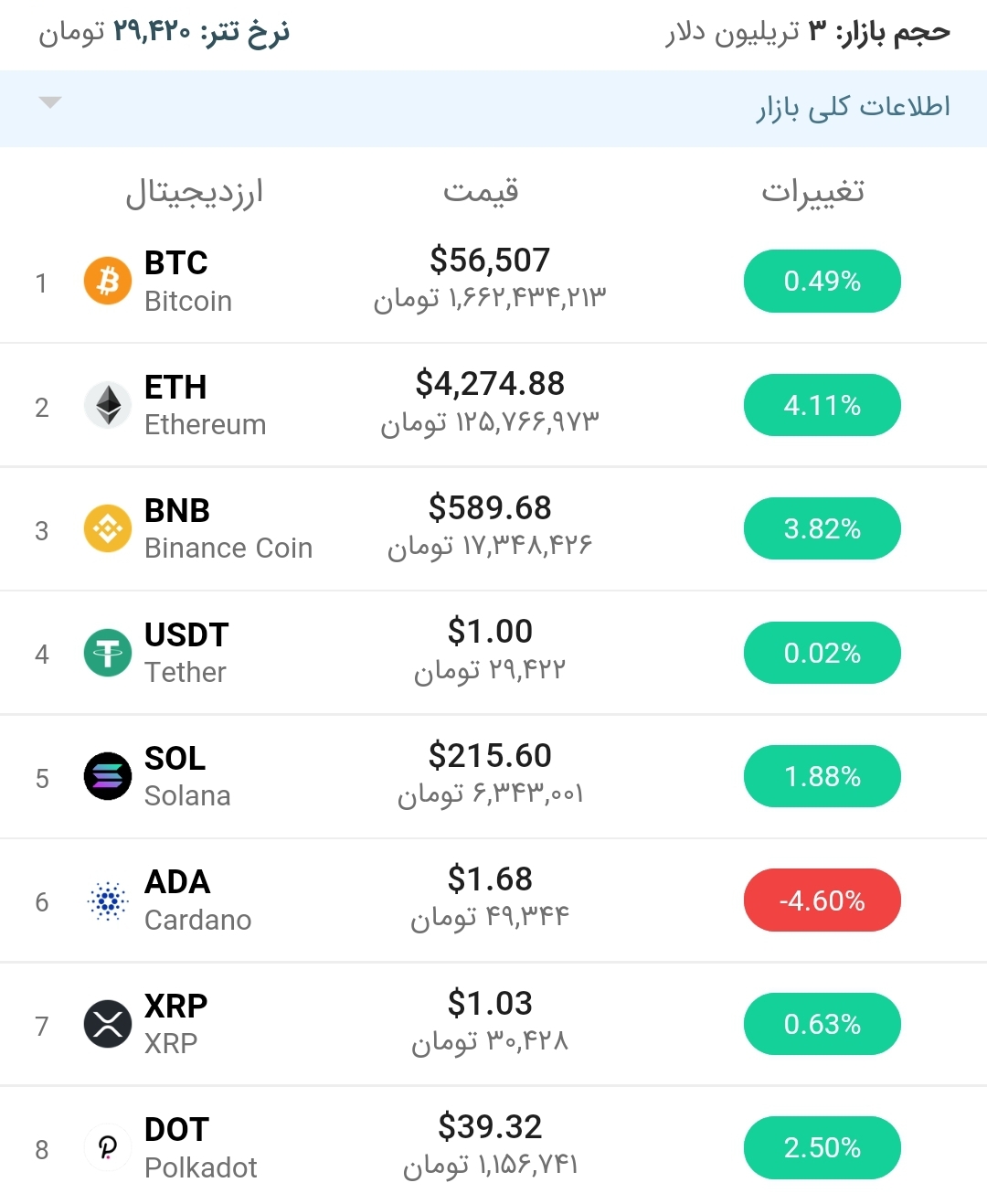The height and width of the screenshot is (1204, 987).
Task: Expand the اطلاعات کلی بازار section arrow
Action: point(50,103)
